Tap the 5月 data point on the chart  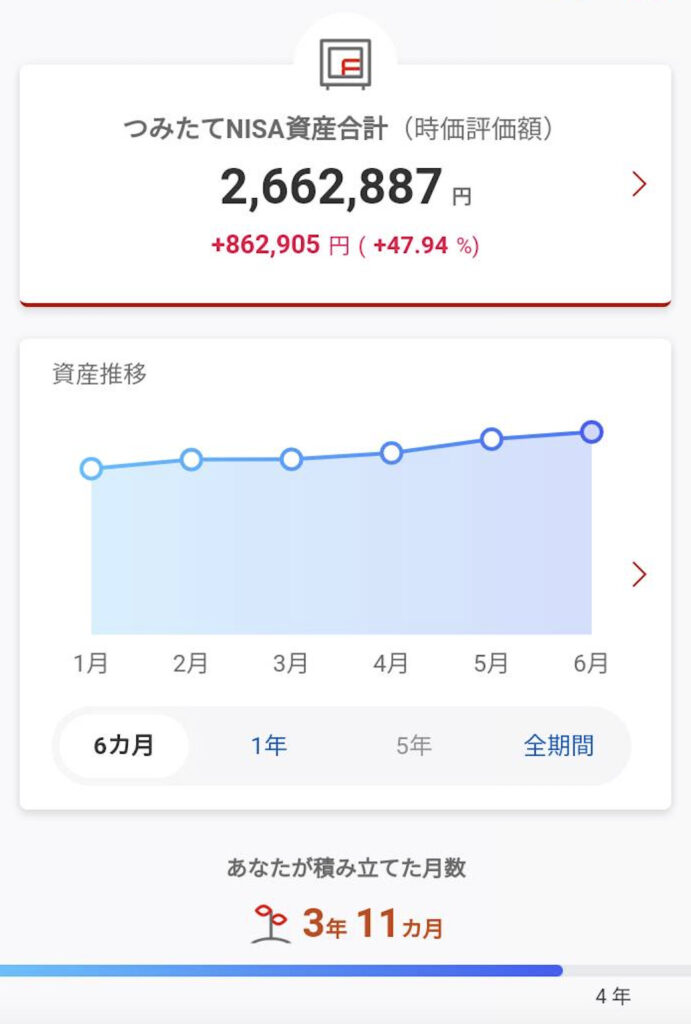click(492, 439)
